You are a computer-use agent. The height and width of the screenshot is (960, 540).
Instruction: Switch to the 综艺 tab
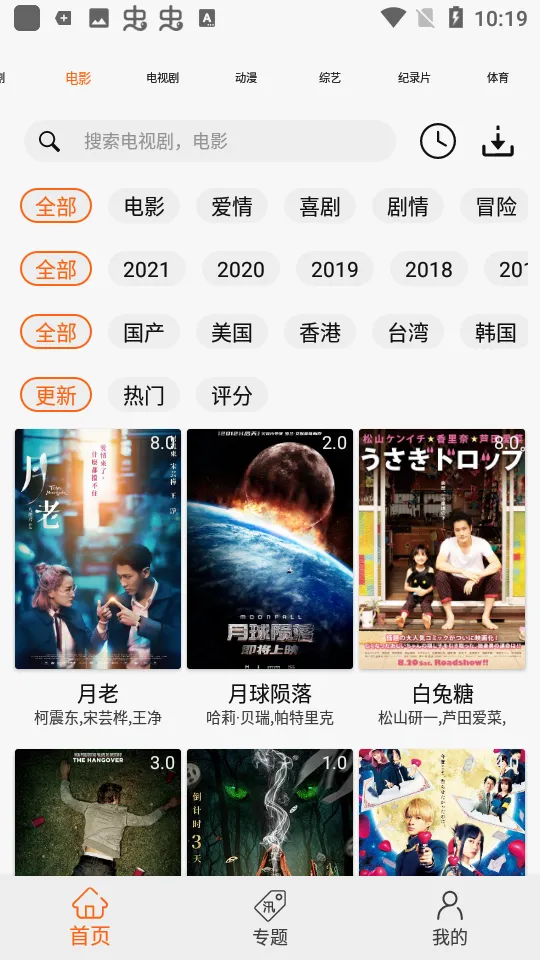tap(330, 78)
